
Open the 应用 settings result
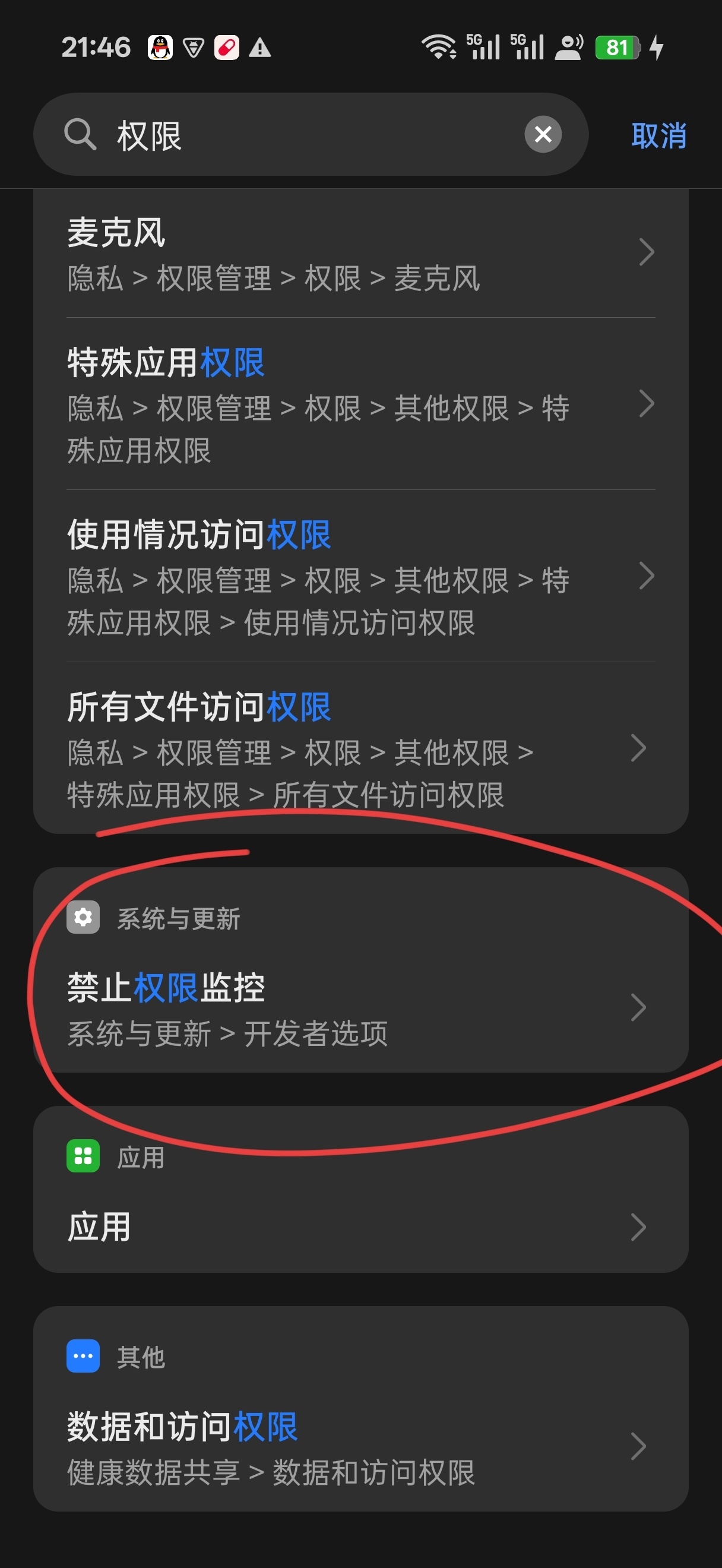[x=360, y=1226]
